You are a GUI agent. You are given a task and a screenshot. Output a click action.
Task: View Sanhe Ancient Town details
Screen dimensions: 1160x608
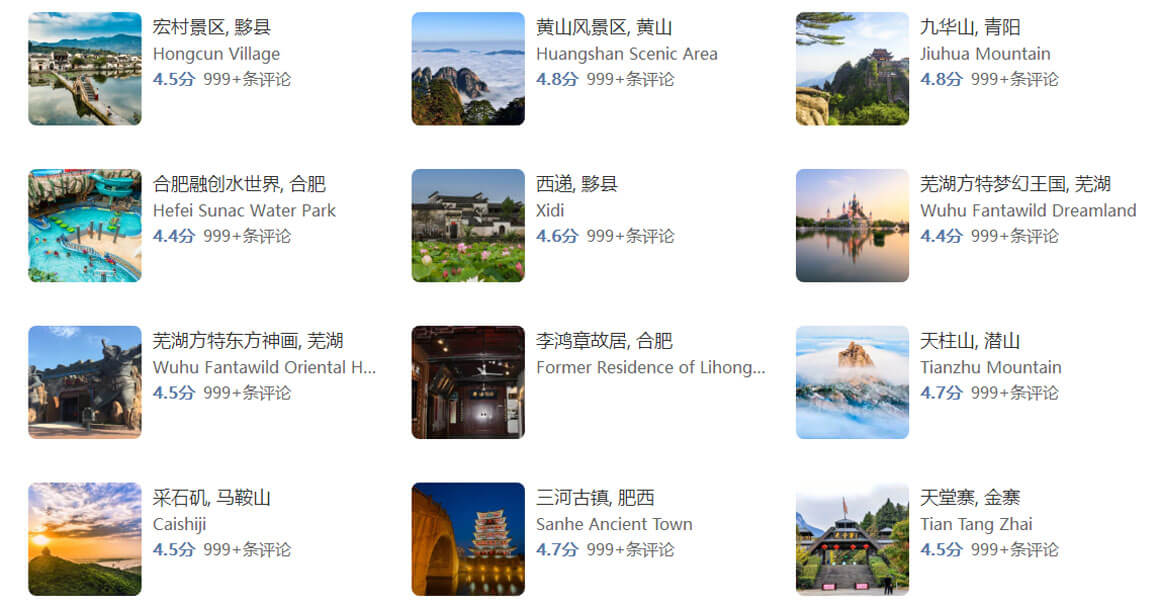point(468,539)
